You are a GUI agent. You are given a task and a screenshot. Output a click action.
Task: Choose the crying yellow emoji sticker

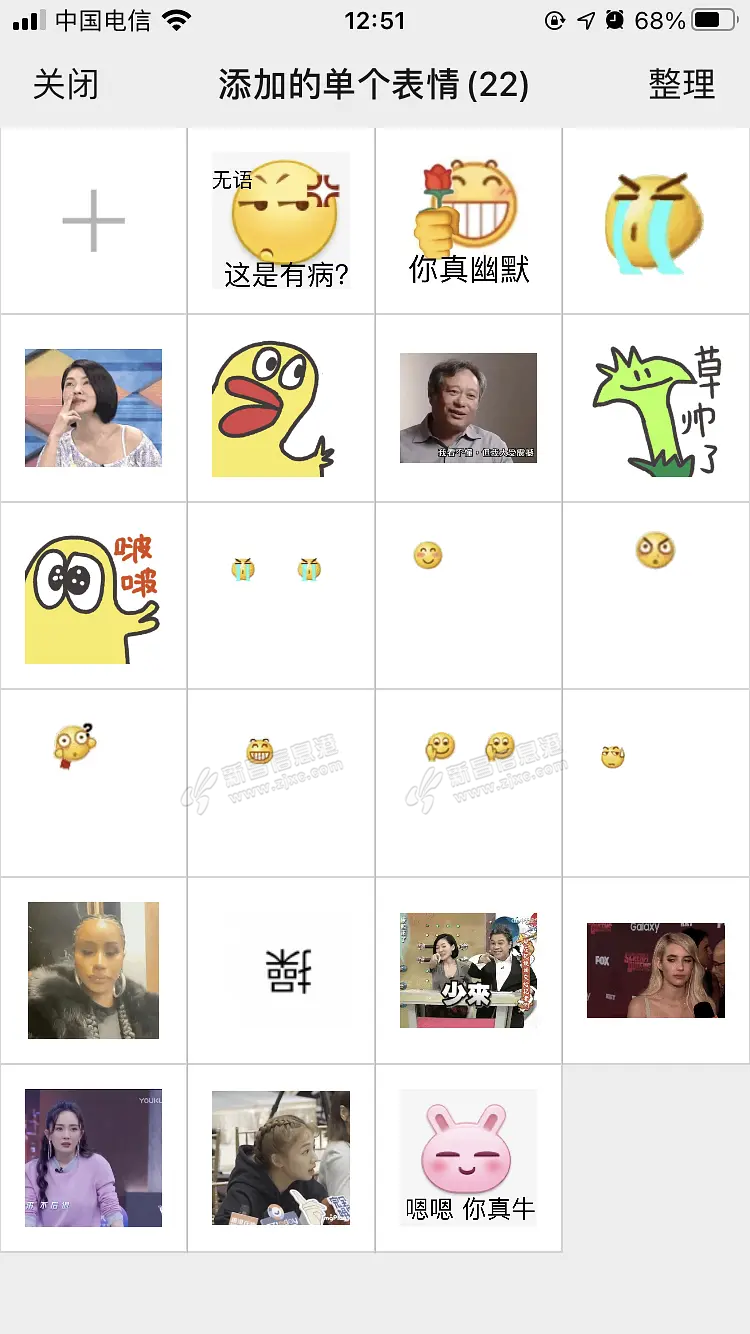pos(655,221)
